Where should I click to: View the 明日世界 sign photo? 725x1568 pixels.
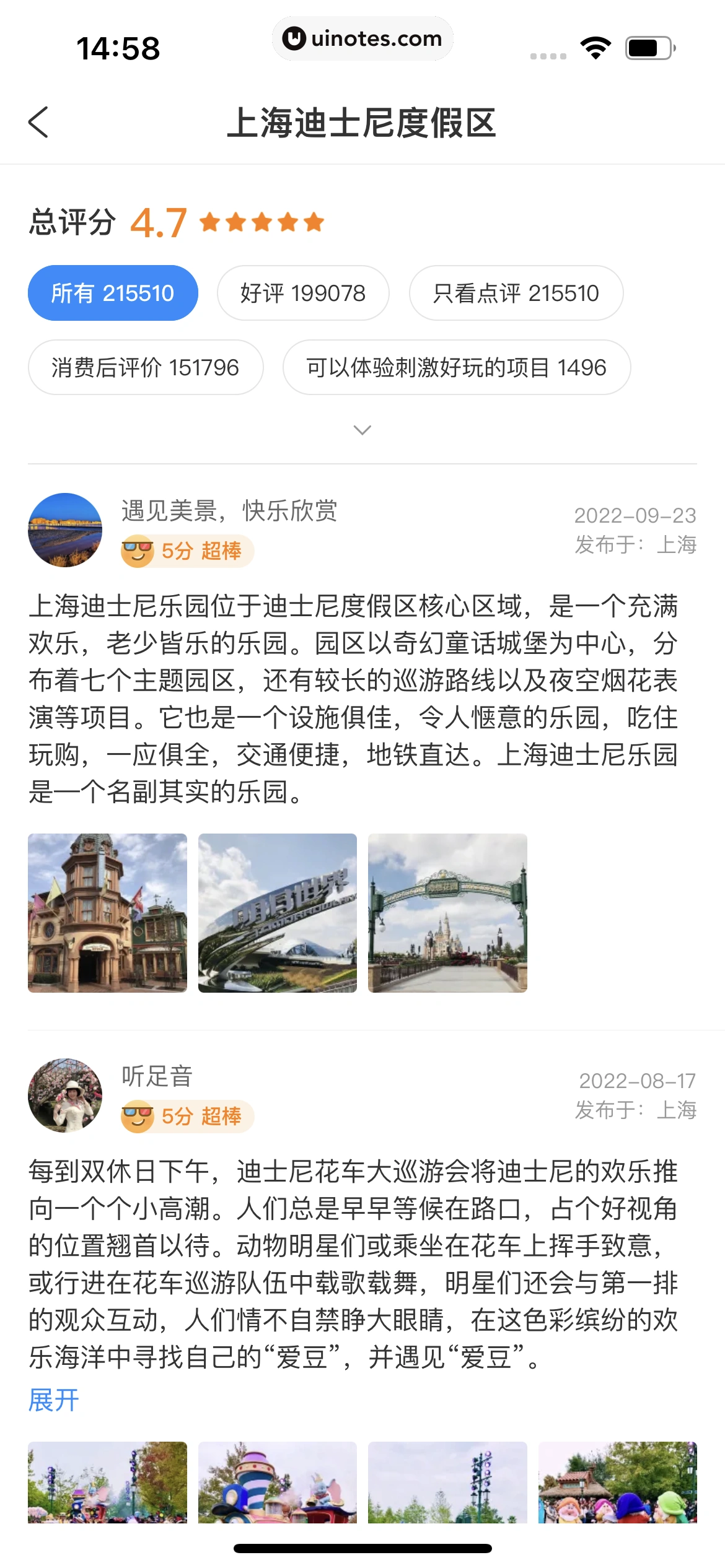(278, 913)
